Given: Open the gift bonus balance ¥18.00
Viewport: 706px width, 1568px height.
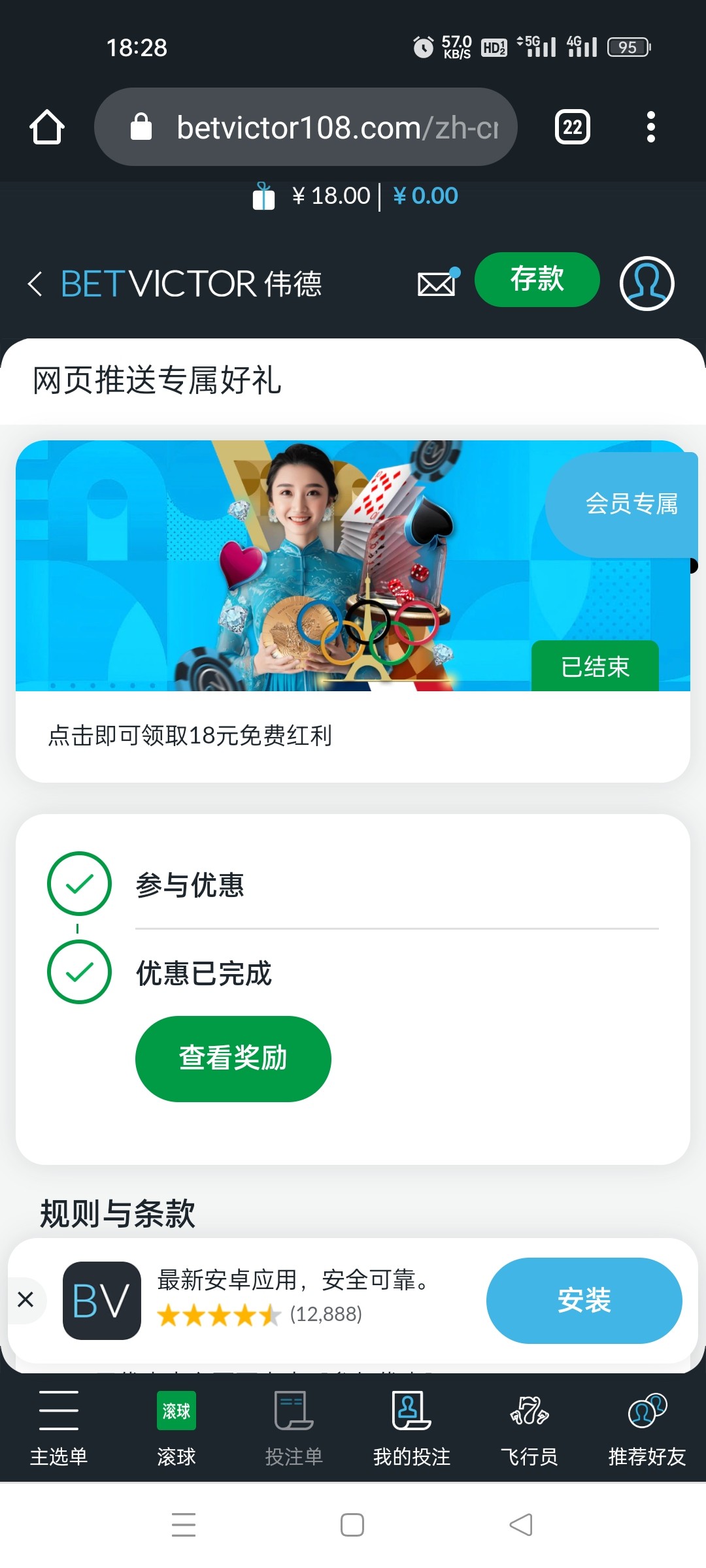Looking at the screenshot, I should [x=314, y=196].
